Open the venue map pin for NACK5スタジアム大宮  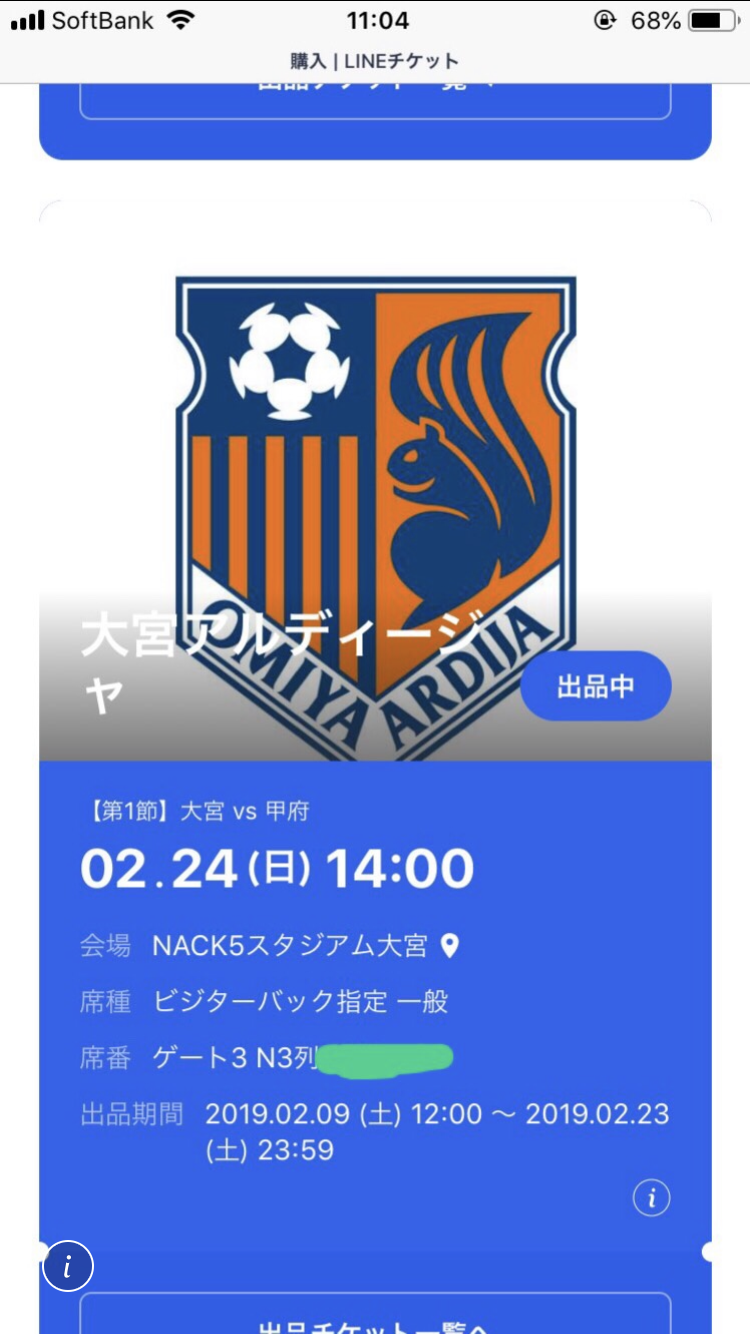pyautogui.click(x=450, y=945)
